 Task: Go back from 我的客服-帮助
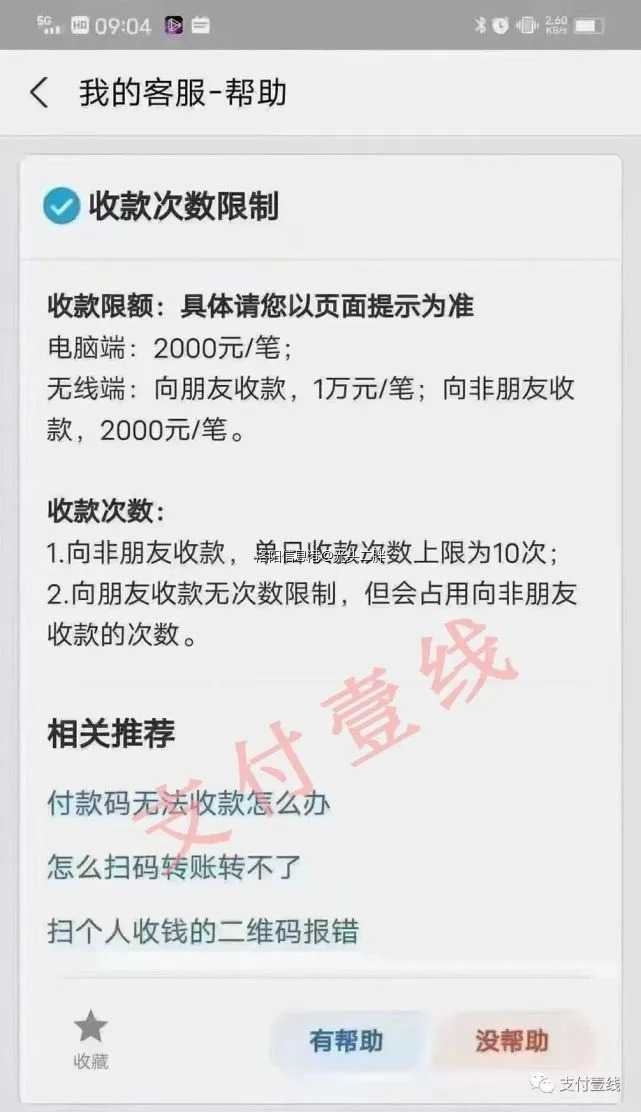39,93
